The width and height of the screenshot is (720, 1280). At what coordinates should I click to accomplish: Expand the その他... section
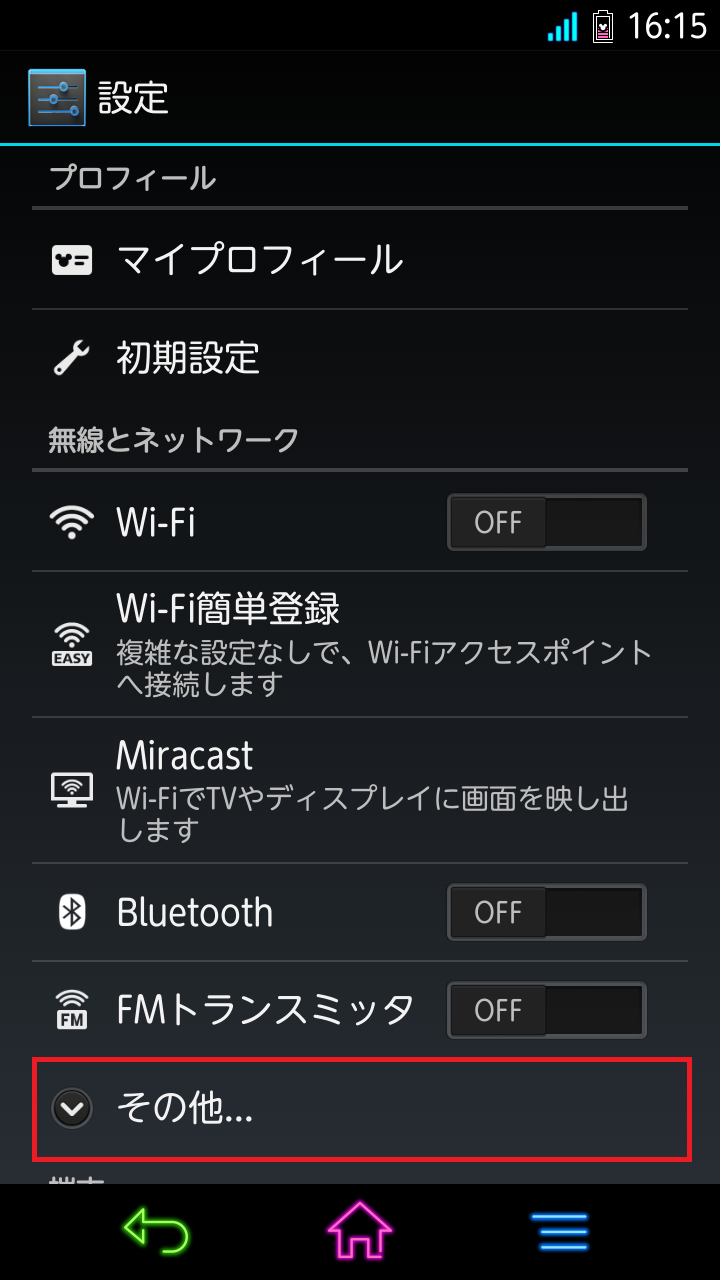pyautogui.click(x=360, y=1109)
